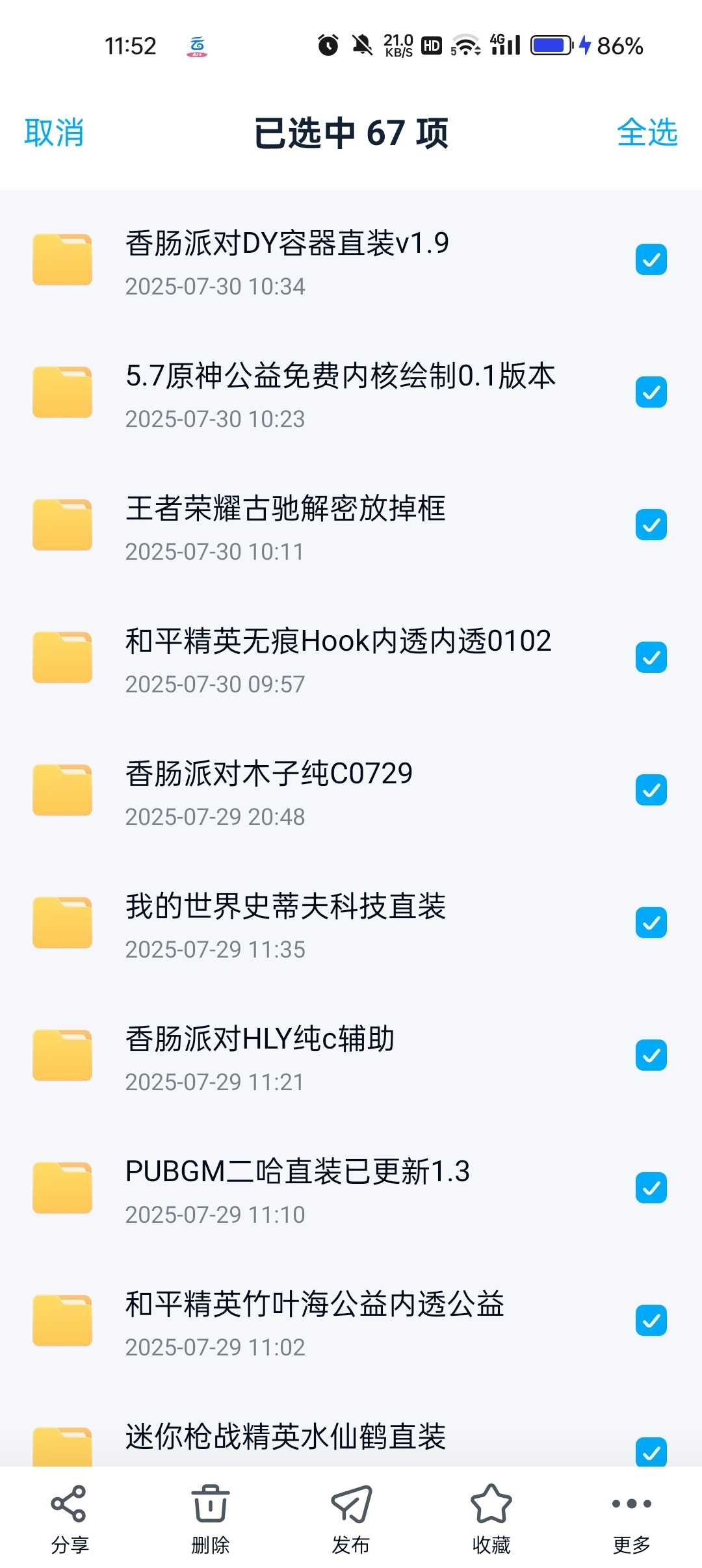Deselect the 王者荣耀古驰解密放掉框 checkbox
702x1568 pixels.
tap(651, 525)
